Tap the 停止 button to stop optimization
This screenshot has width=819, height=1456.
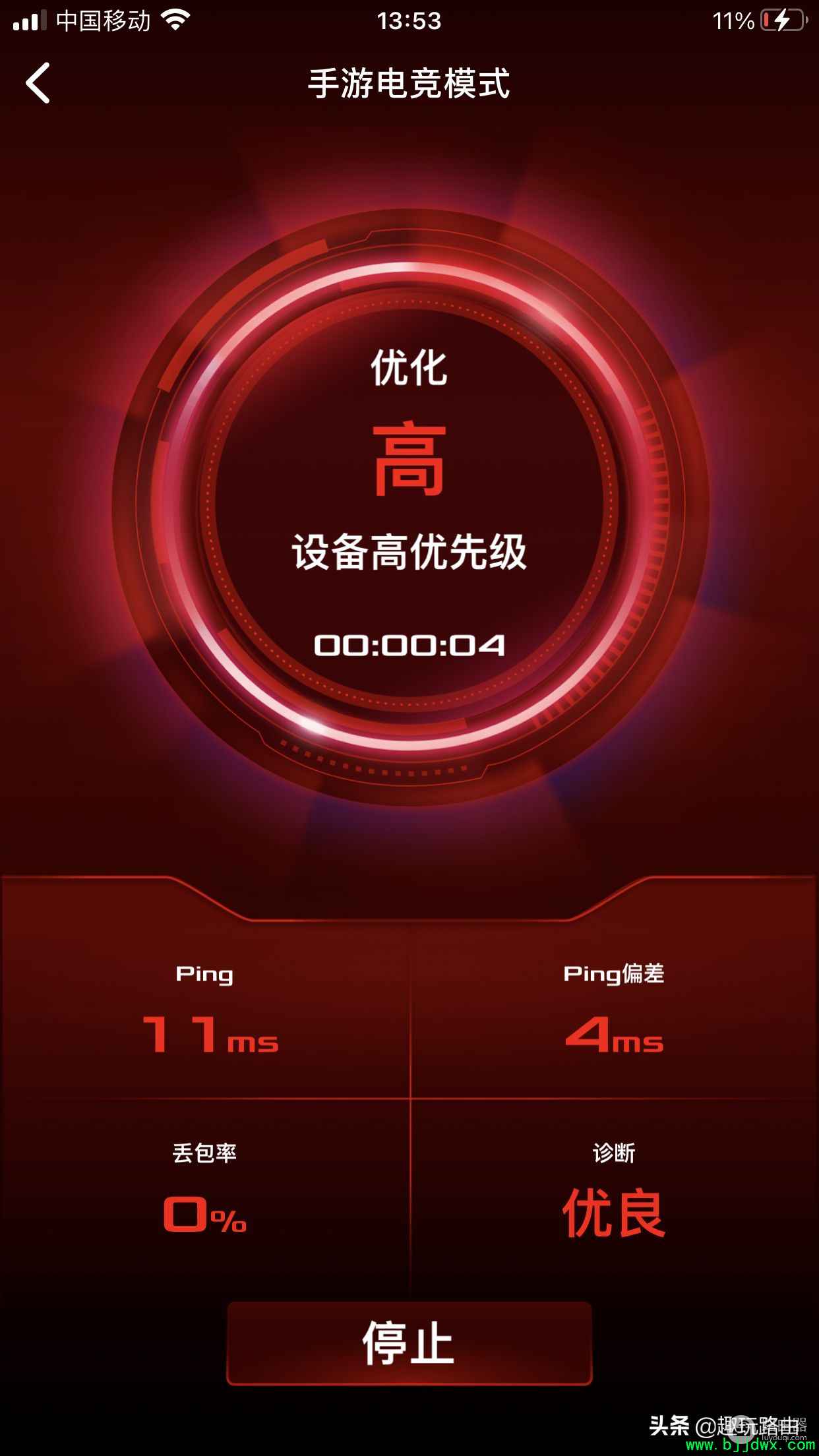click(409, 1343)
